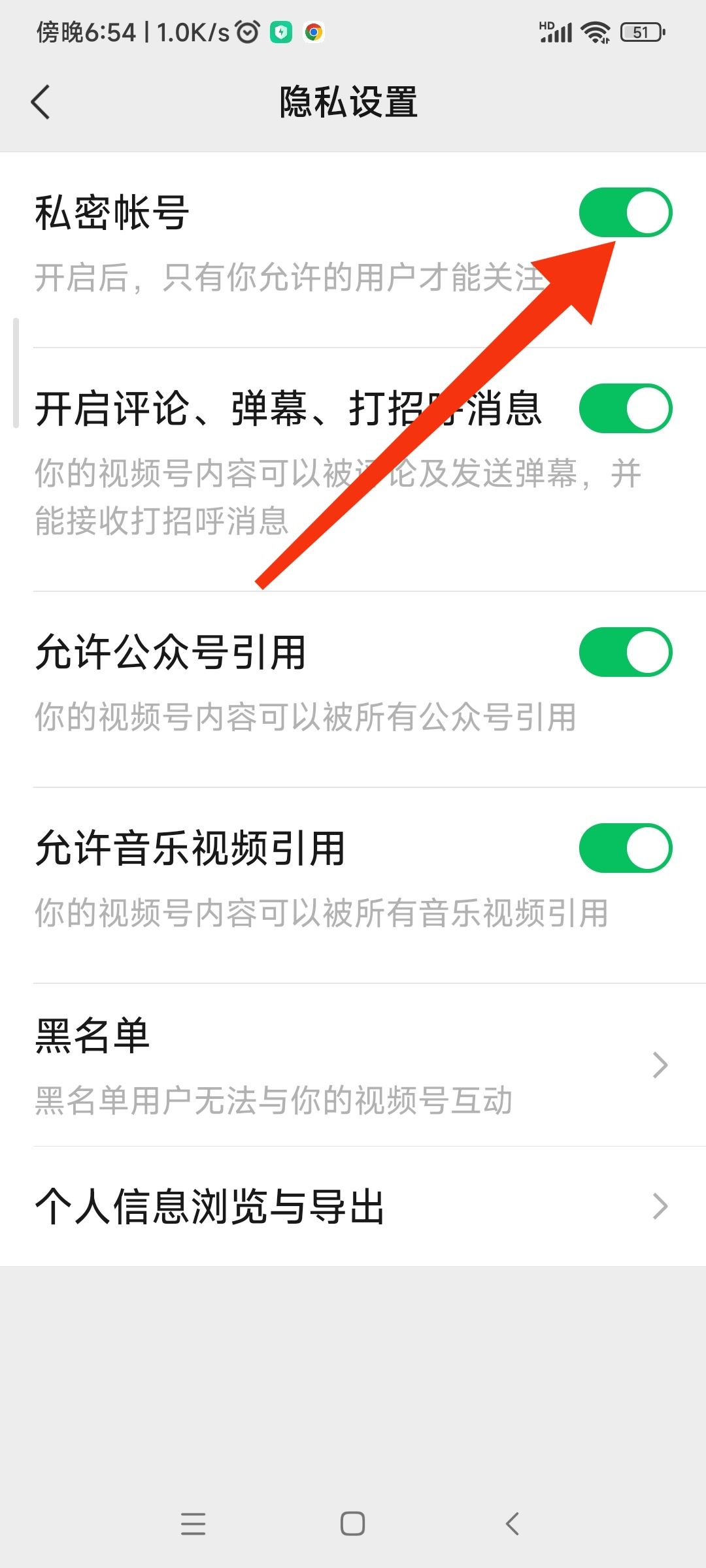Click the alarm clock icon in status bar
706x1568 pixels.
point(247,31)
